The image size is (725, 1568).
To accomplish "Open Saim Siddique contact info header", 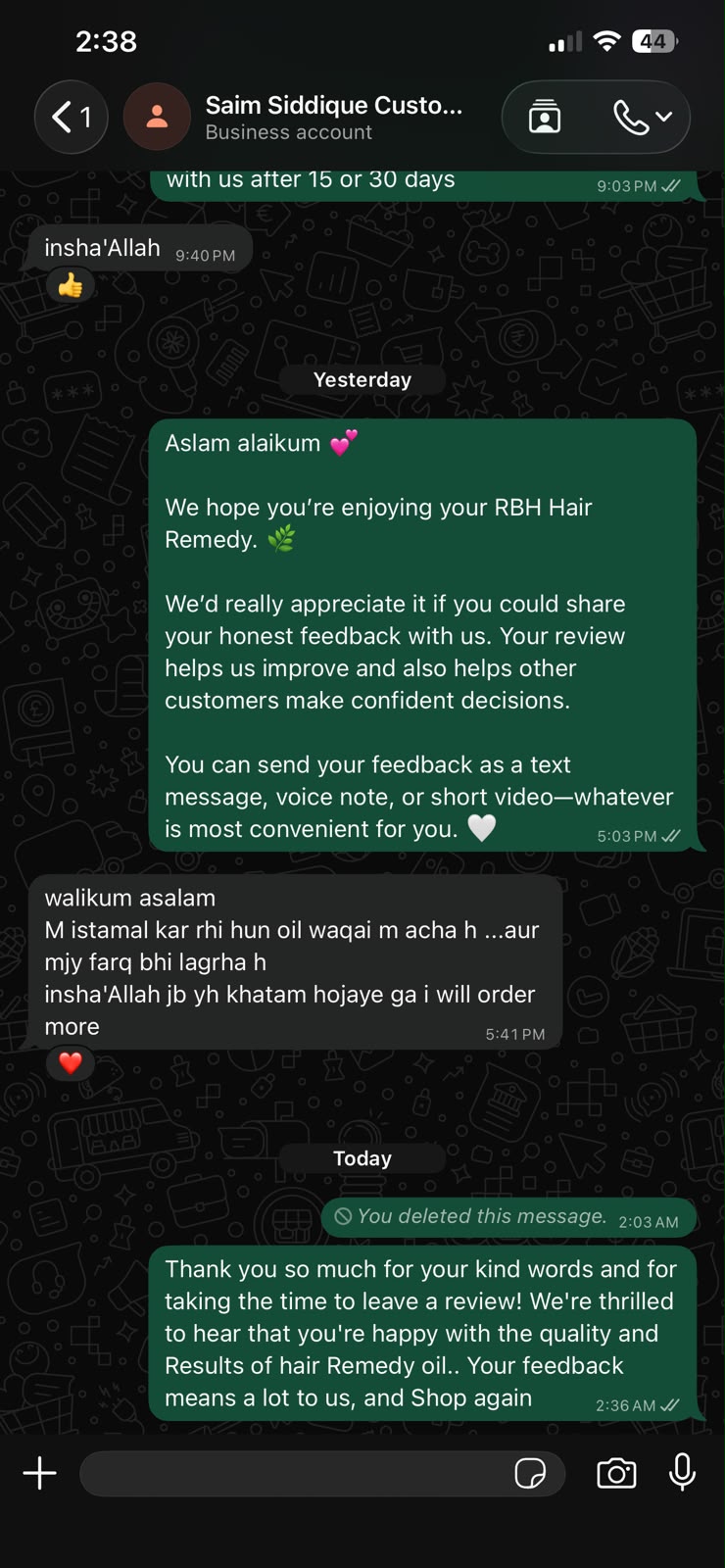I will [x=333, y=118].
